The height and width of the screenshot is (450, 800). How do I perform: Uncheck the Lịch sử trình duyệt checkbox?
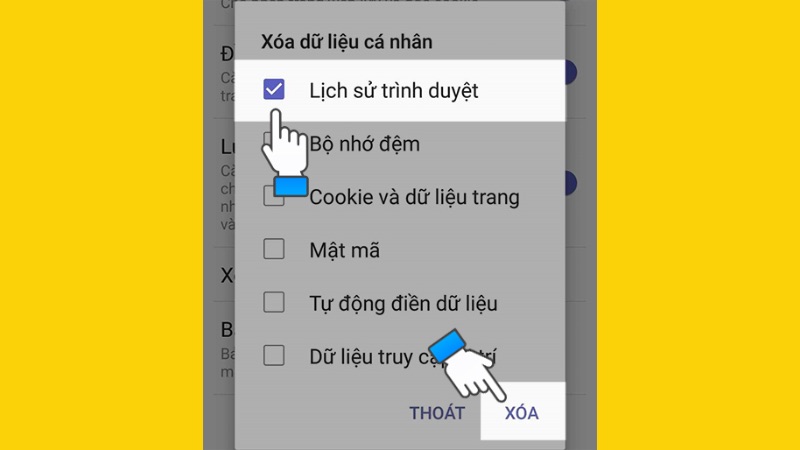(x=274, y=90)
